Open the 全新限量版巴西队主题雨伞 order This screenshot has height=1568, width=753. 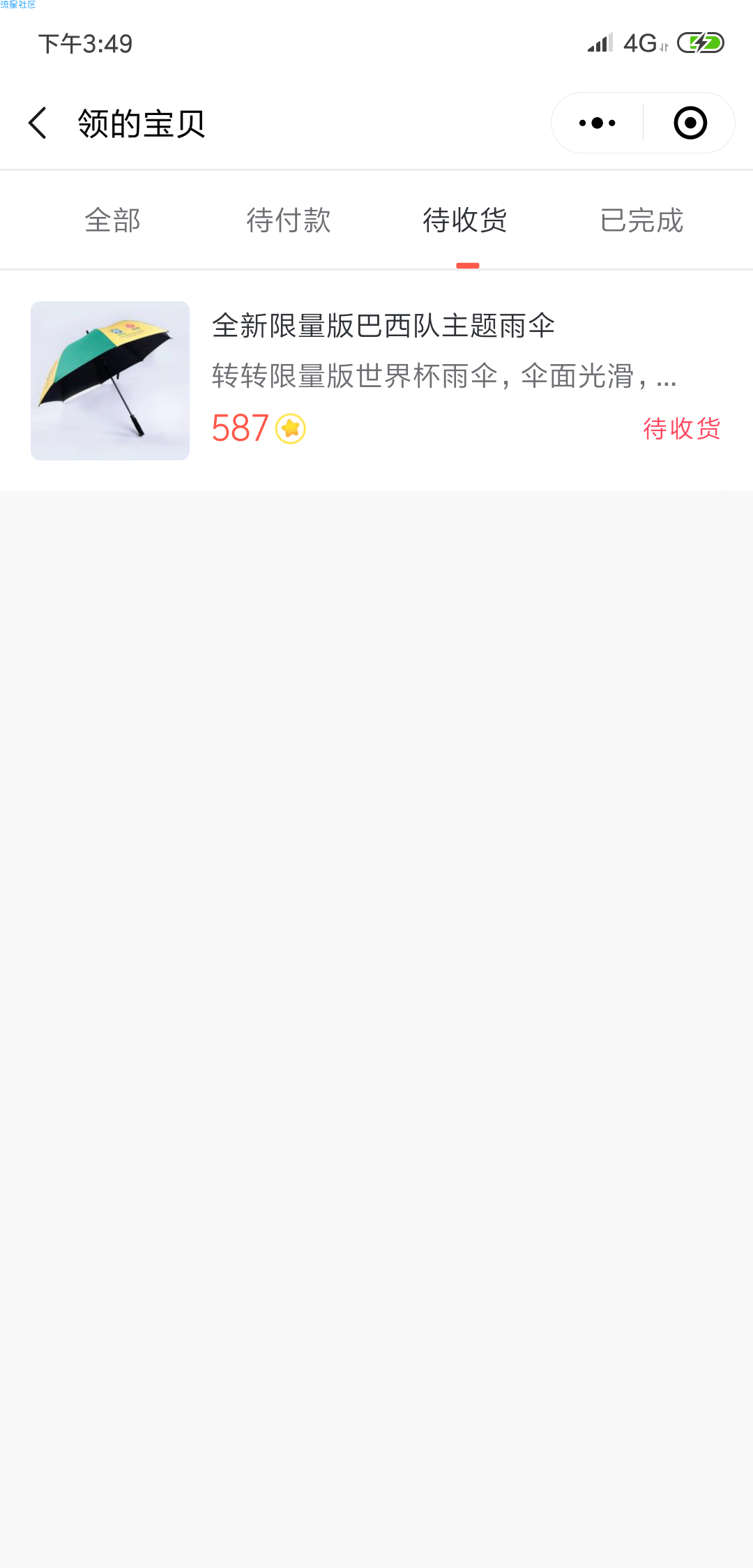376,381
